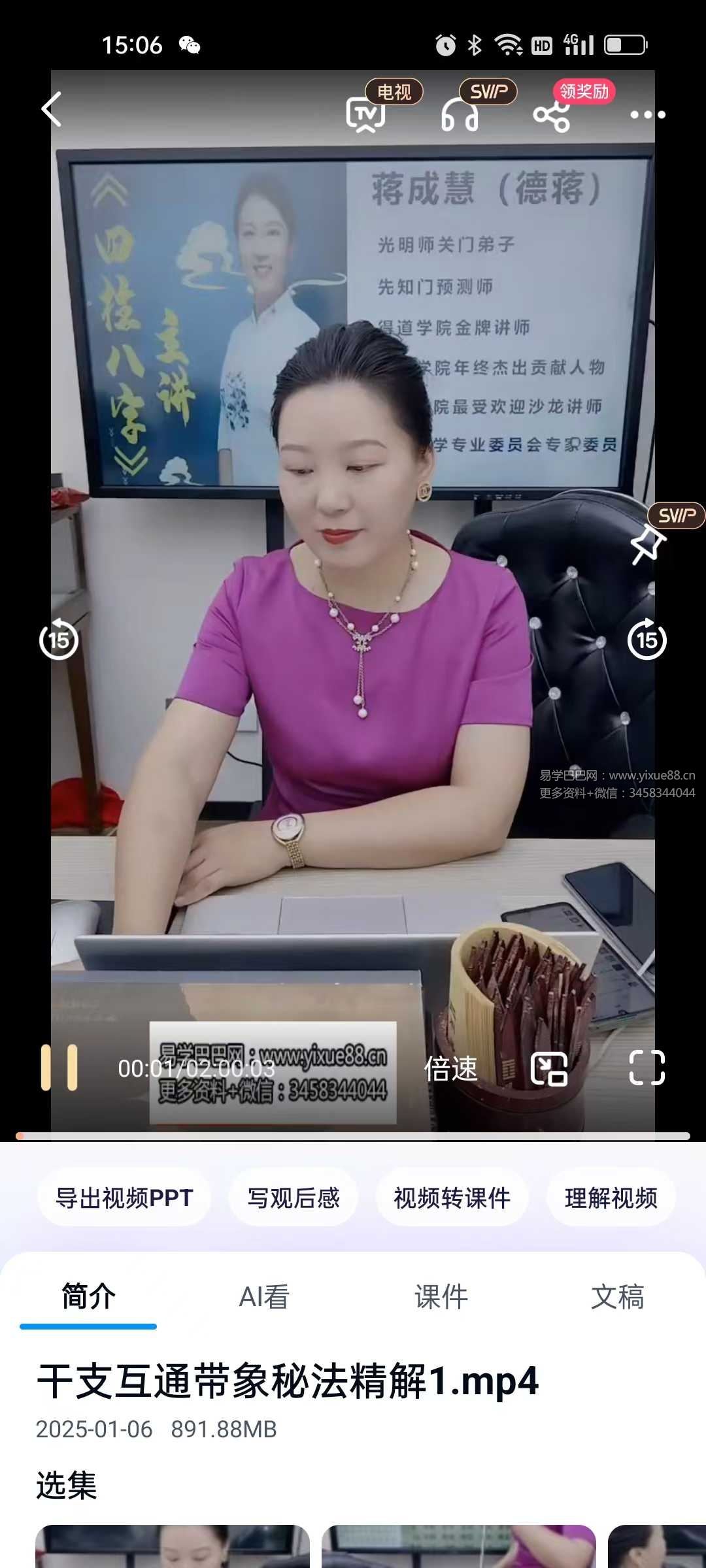Rewind the video 15 seconds
This screenshot has width=706, height=1568.
tap(59, 640)
